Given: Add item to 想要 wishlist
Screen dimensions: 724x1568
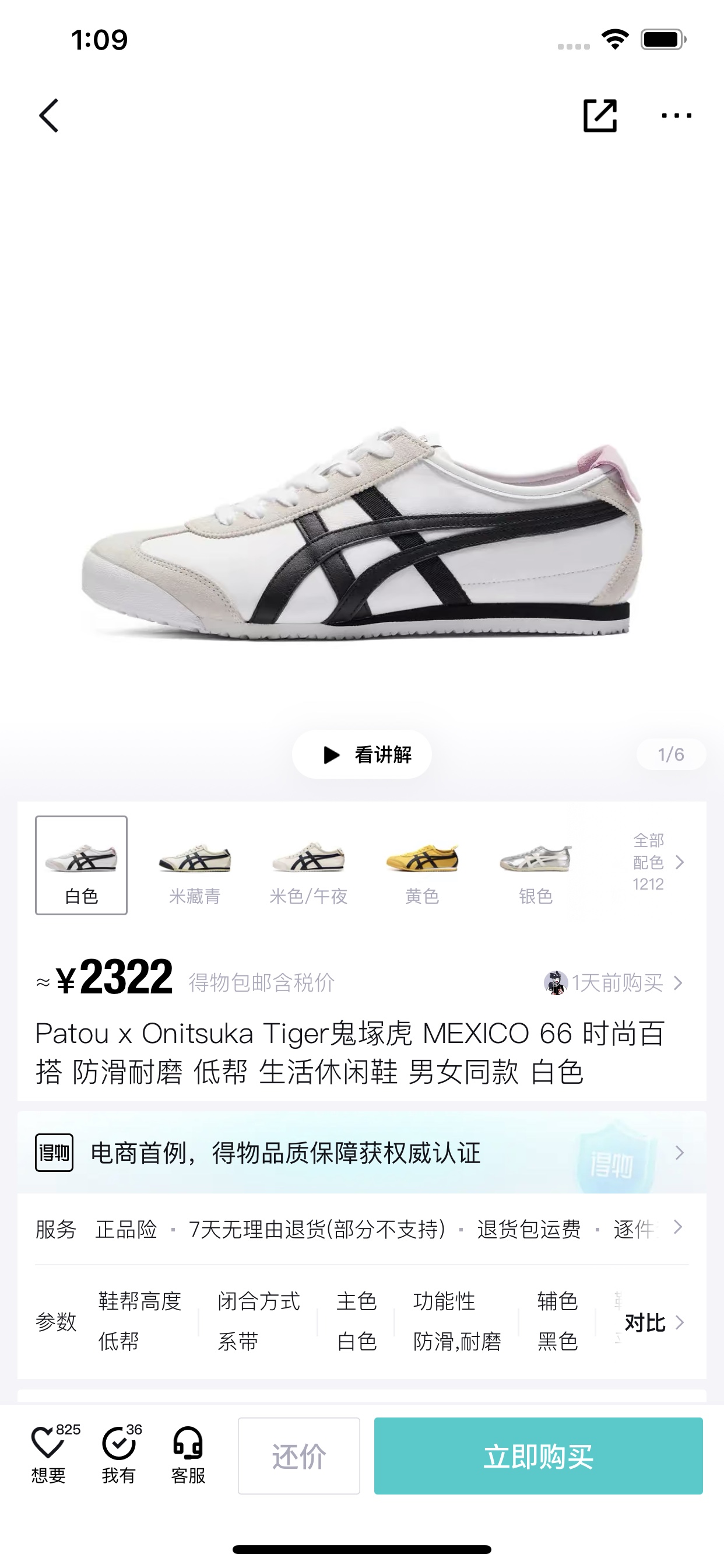Looking at the screenshot, I should (x=48, y=1455).
